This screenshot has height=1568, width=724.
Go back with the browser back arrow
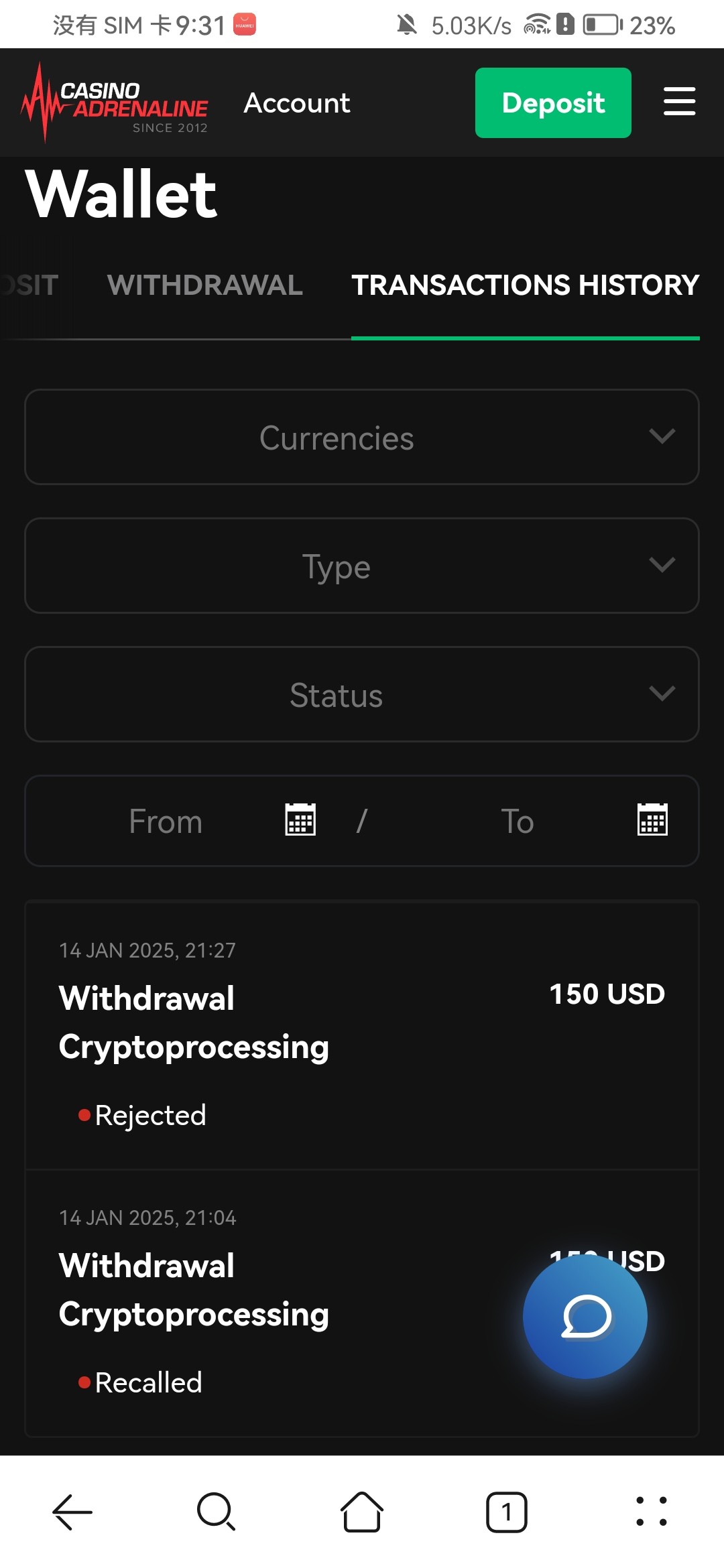coord(72,1512)
